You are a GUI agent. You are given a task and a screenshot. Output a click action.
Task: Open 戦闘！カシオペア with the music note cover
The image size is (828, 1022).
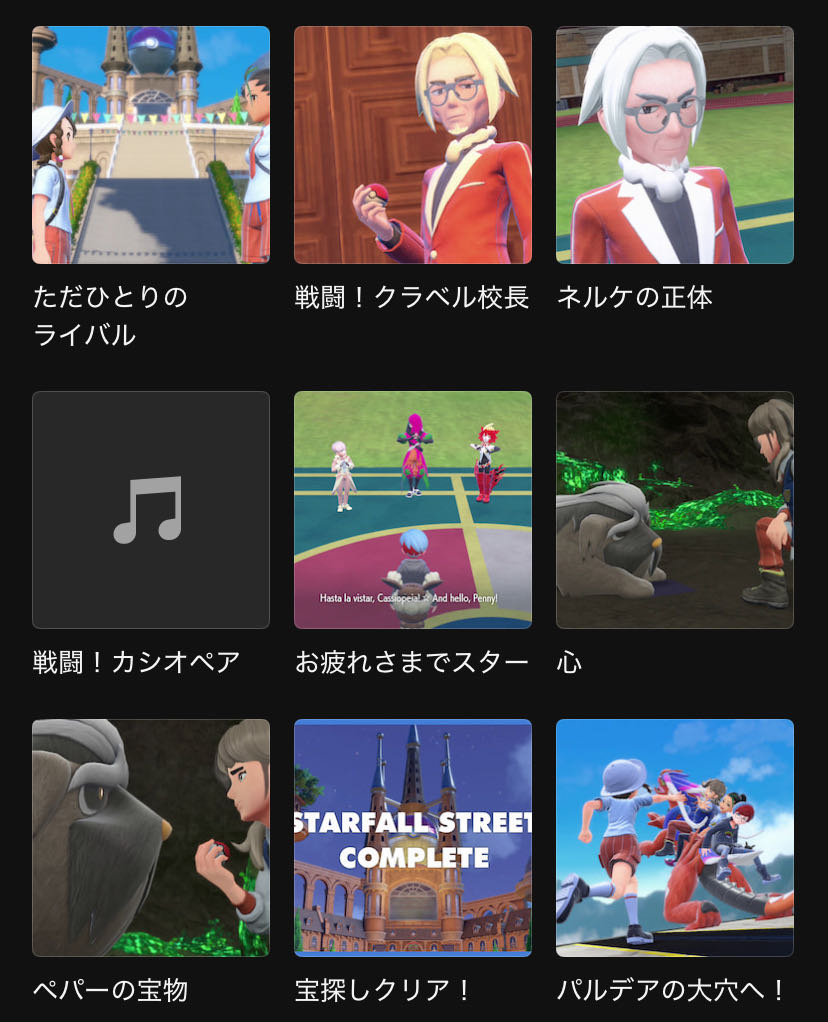point(151,510)
